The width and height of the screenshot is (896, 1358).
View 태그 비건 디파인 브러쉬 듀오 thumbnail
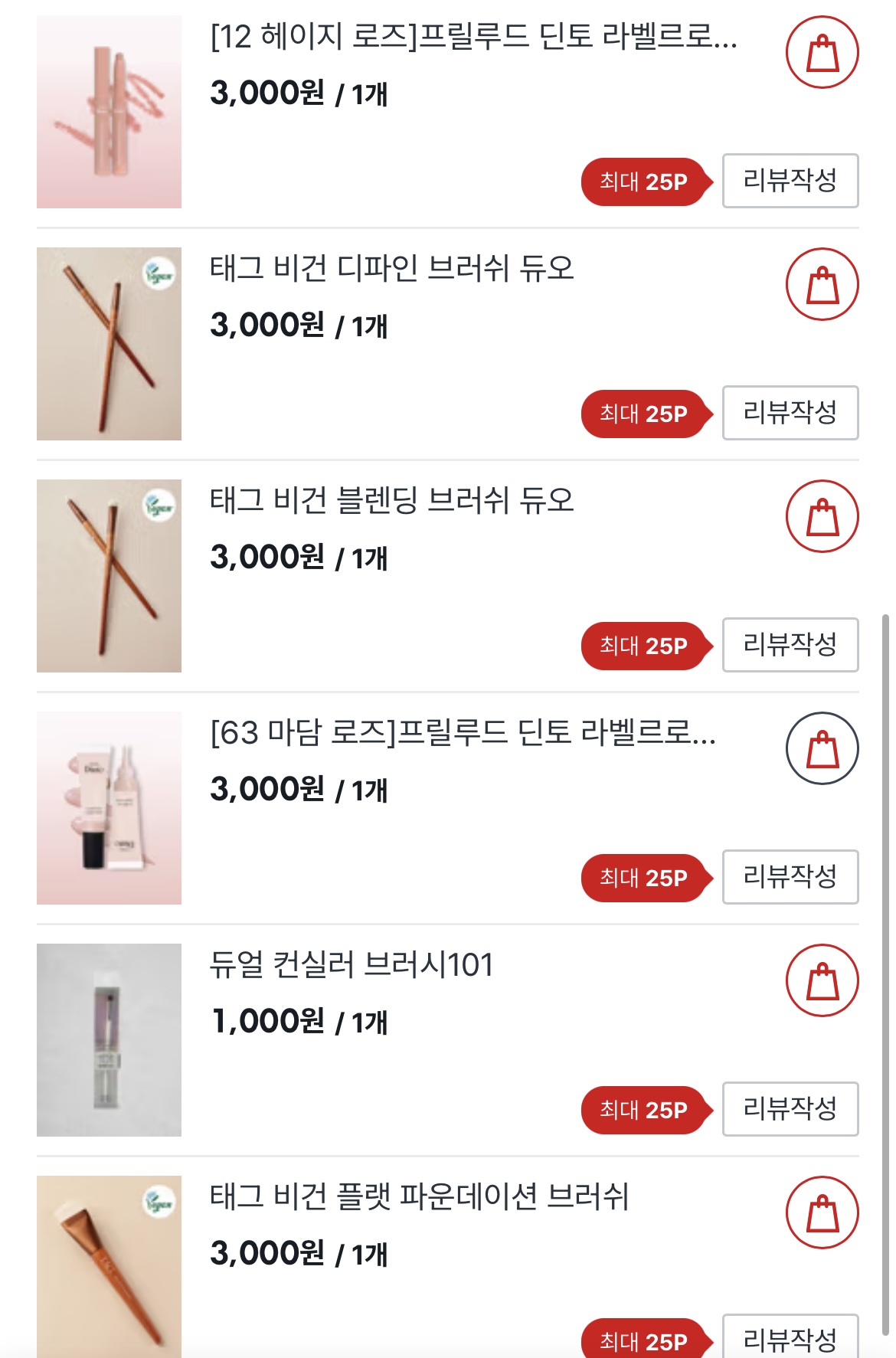click(x=109, y=344)
